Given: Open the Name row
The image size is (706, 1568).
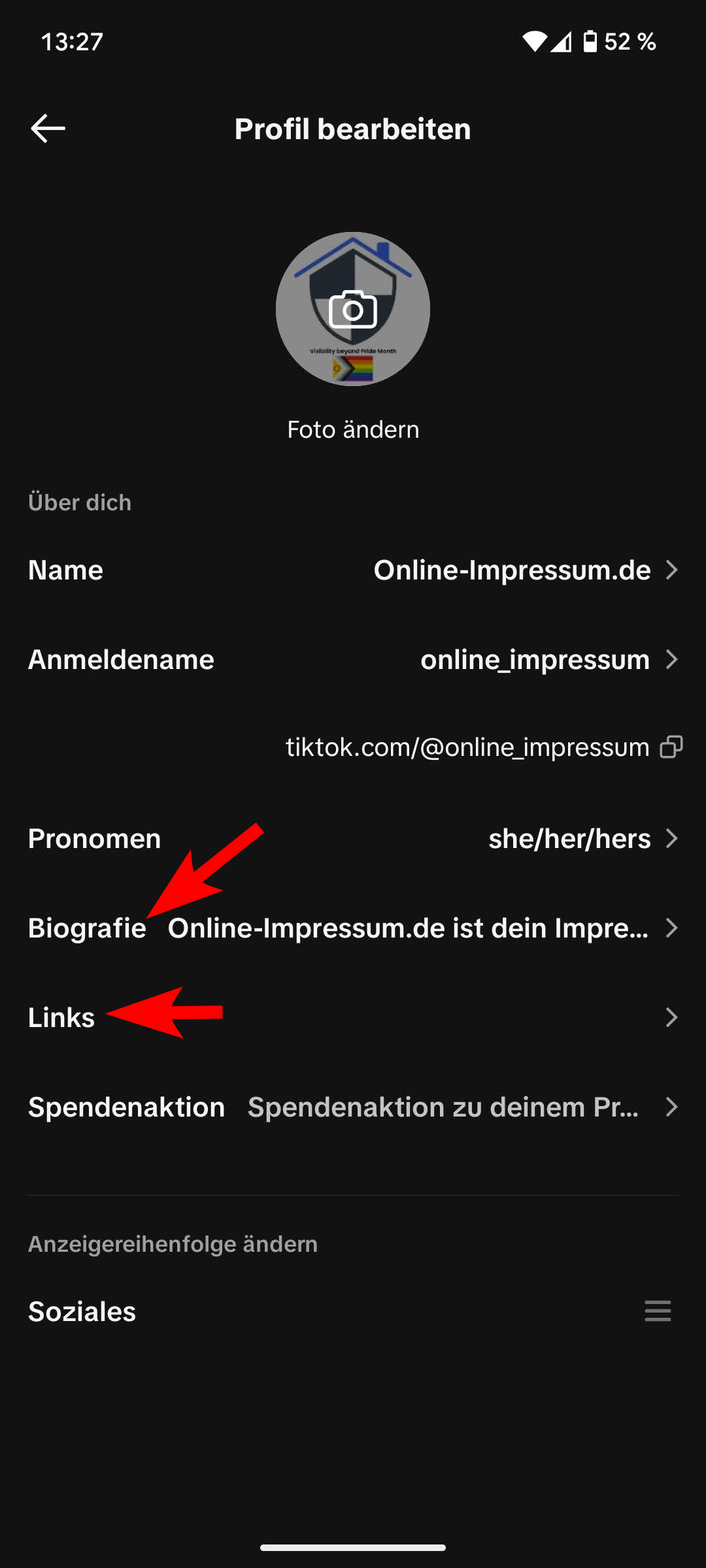Looking at the screenshot, I should [353, 570].
